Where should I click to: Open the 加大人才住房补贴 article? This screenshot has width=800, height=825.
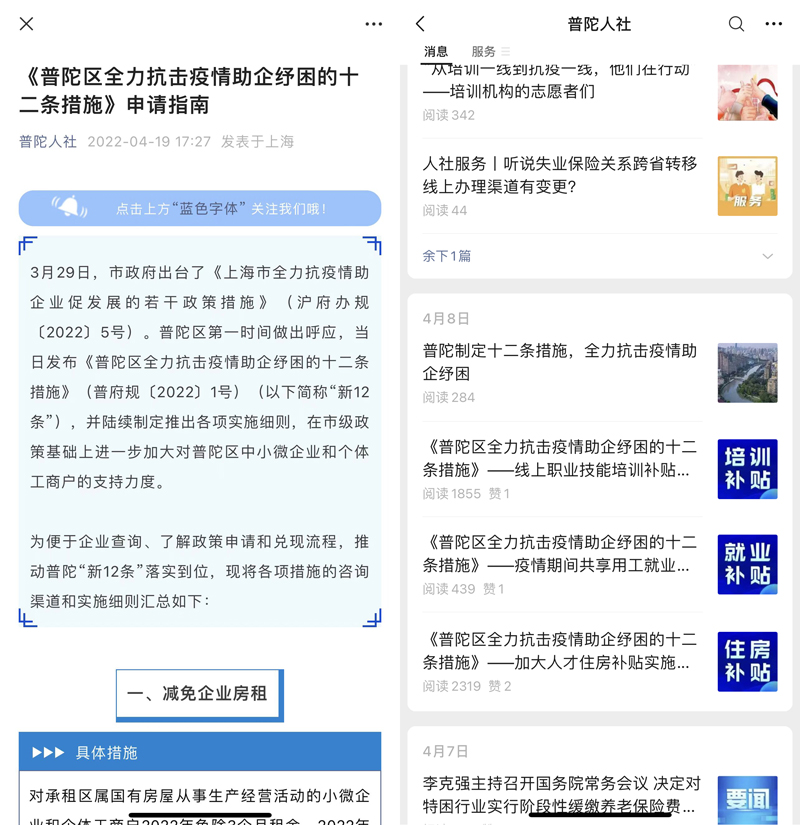coord(560,650)
